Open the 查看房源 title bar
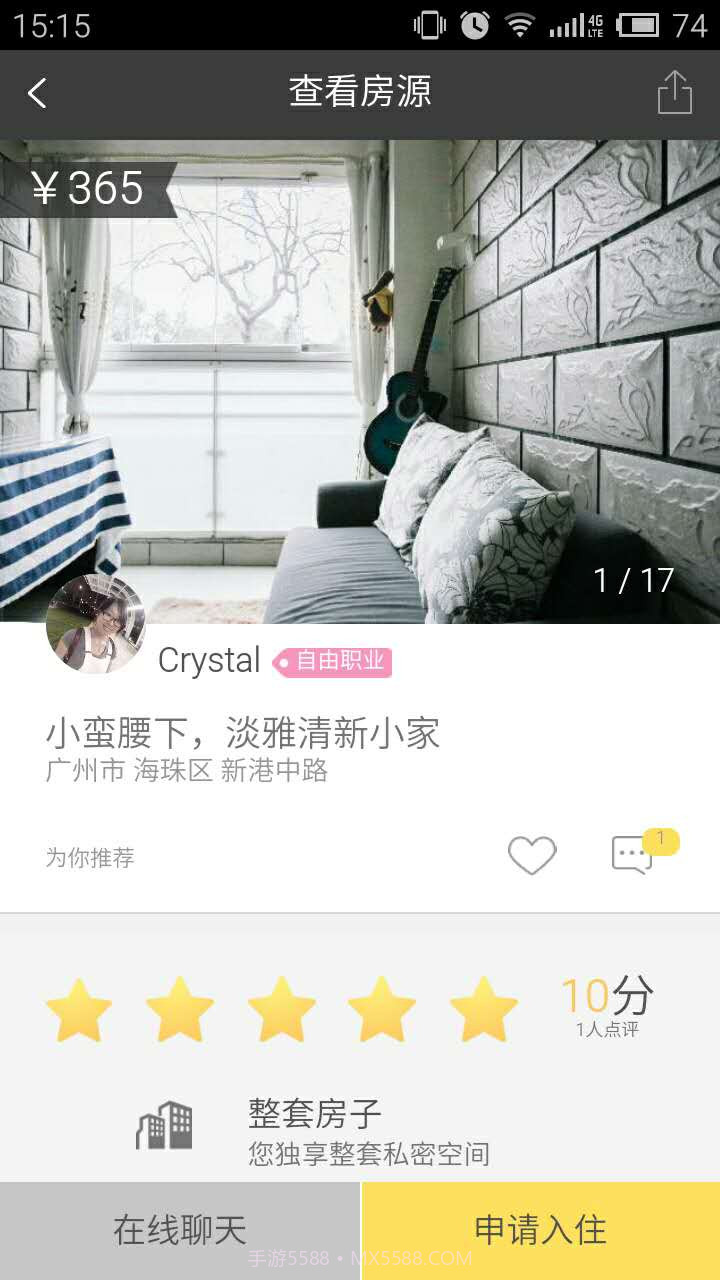This screenshot has width=720, height=1280. (x=360, y=92)
